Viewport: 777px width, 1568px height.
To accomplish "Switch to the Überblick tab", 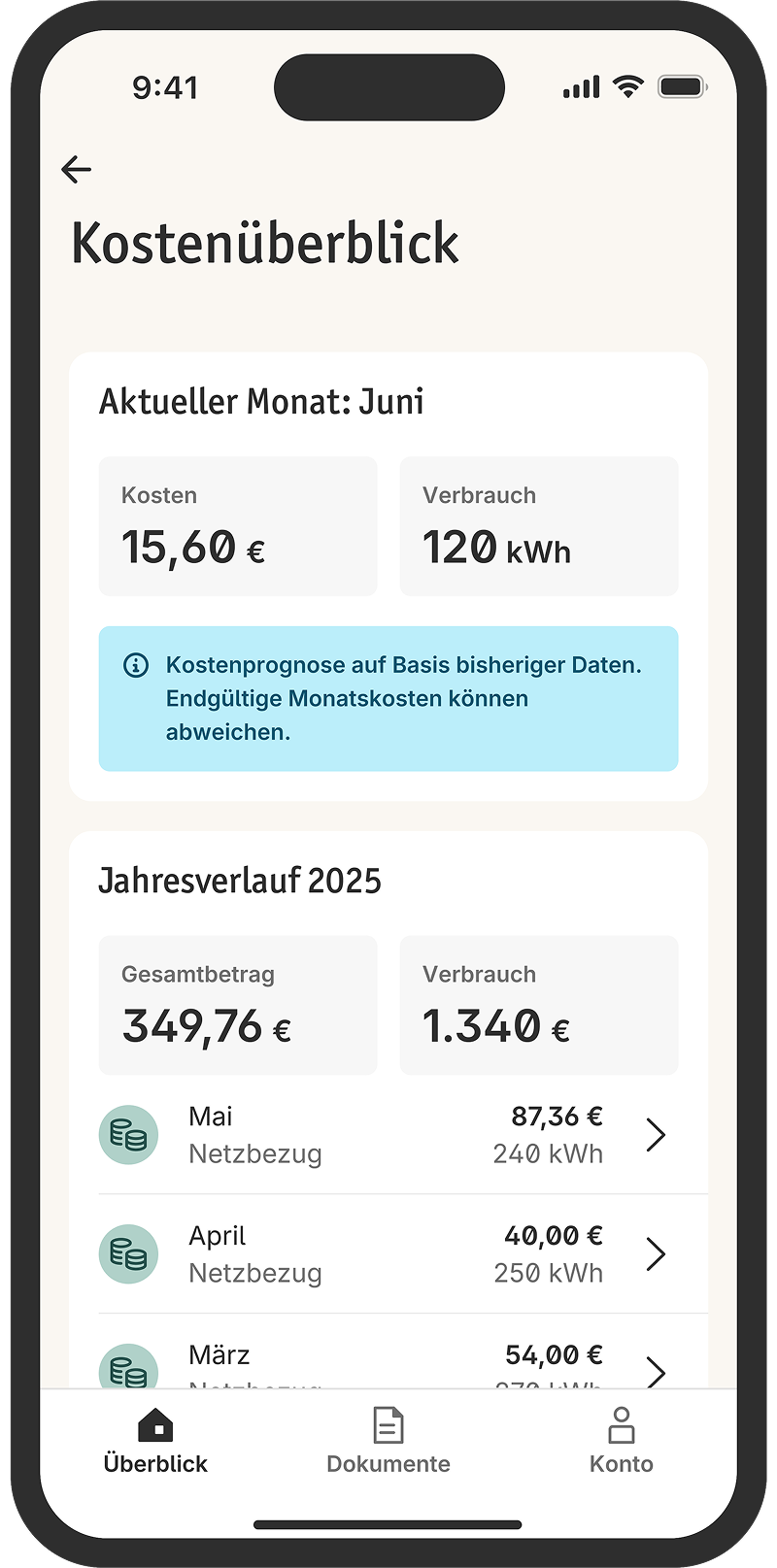I will coord(155,1442).
